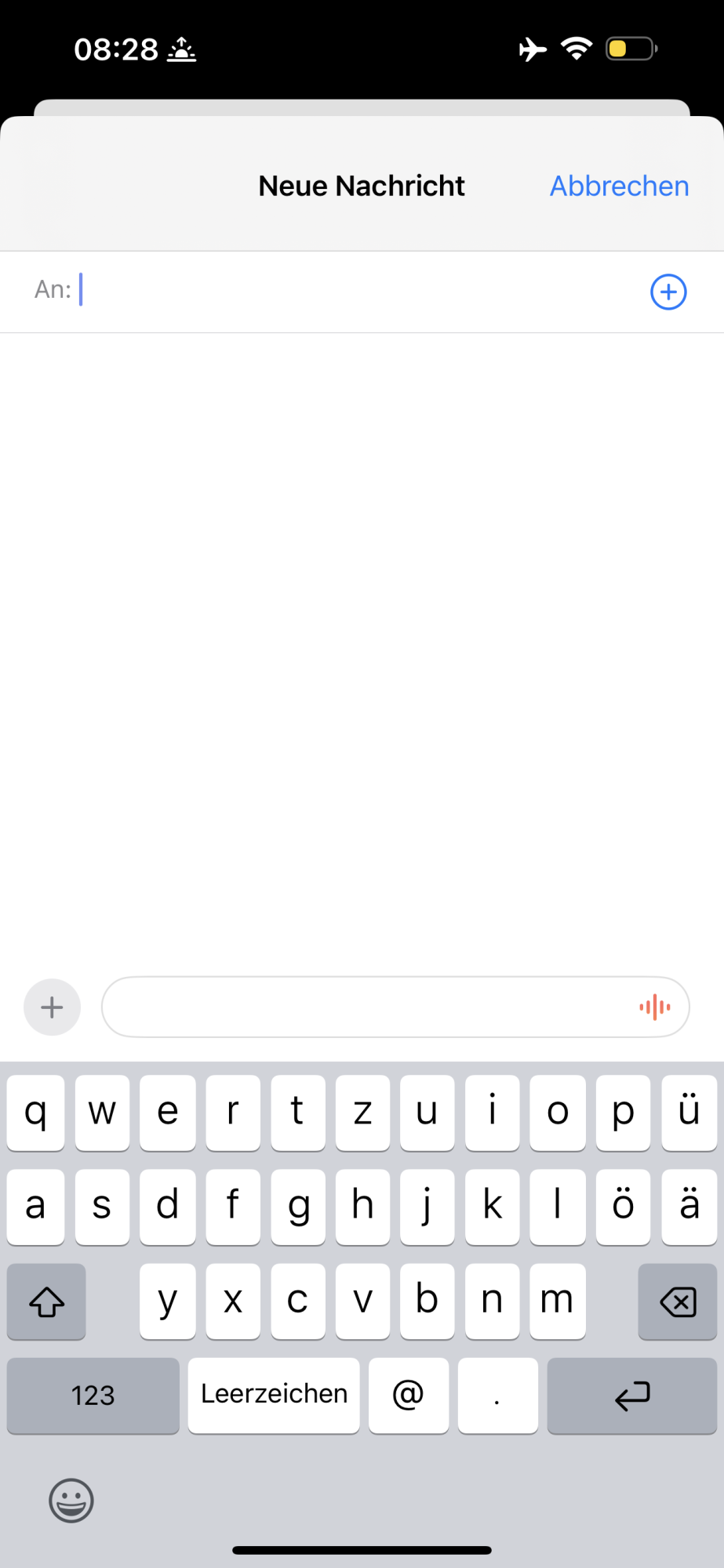Open the attachments plus menu
This screenshot has height=1568, width=724.
click(52, 1007)
